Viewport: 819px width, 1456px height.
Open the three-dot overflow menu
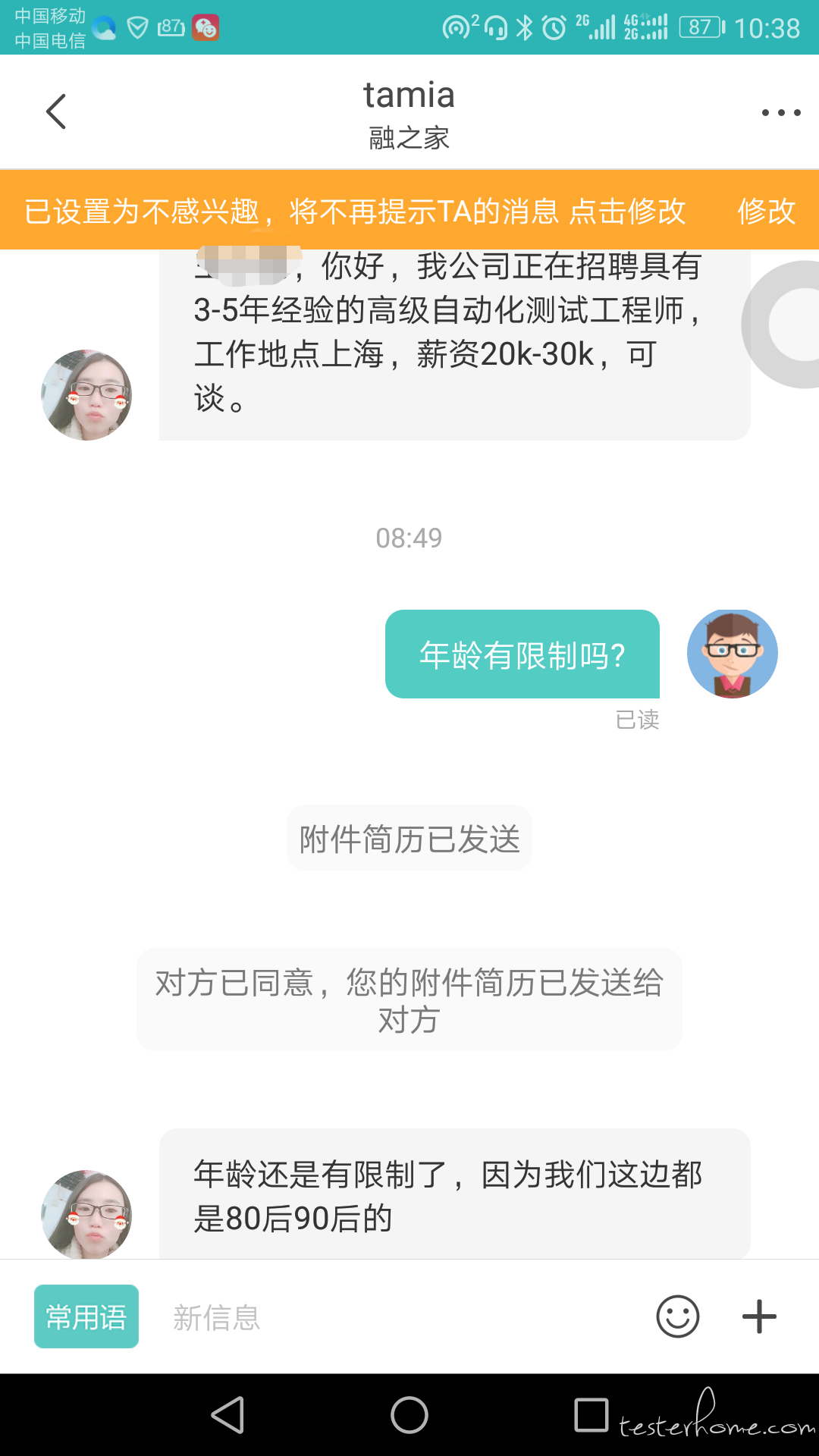coord(781,112)
